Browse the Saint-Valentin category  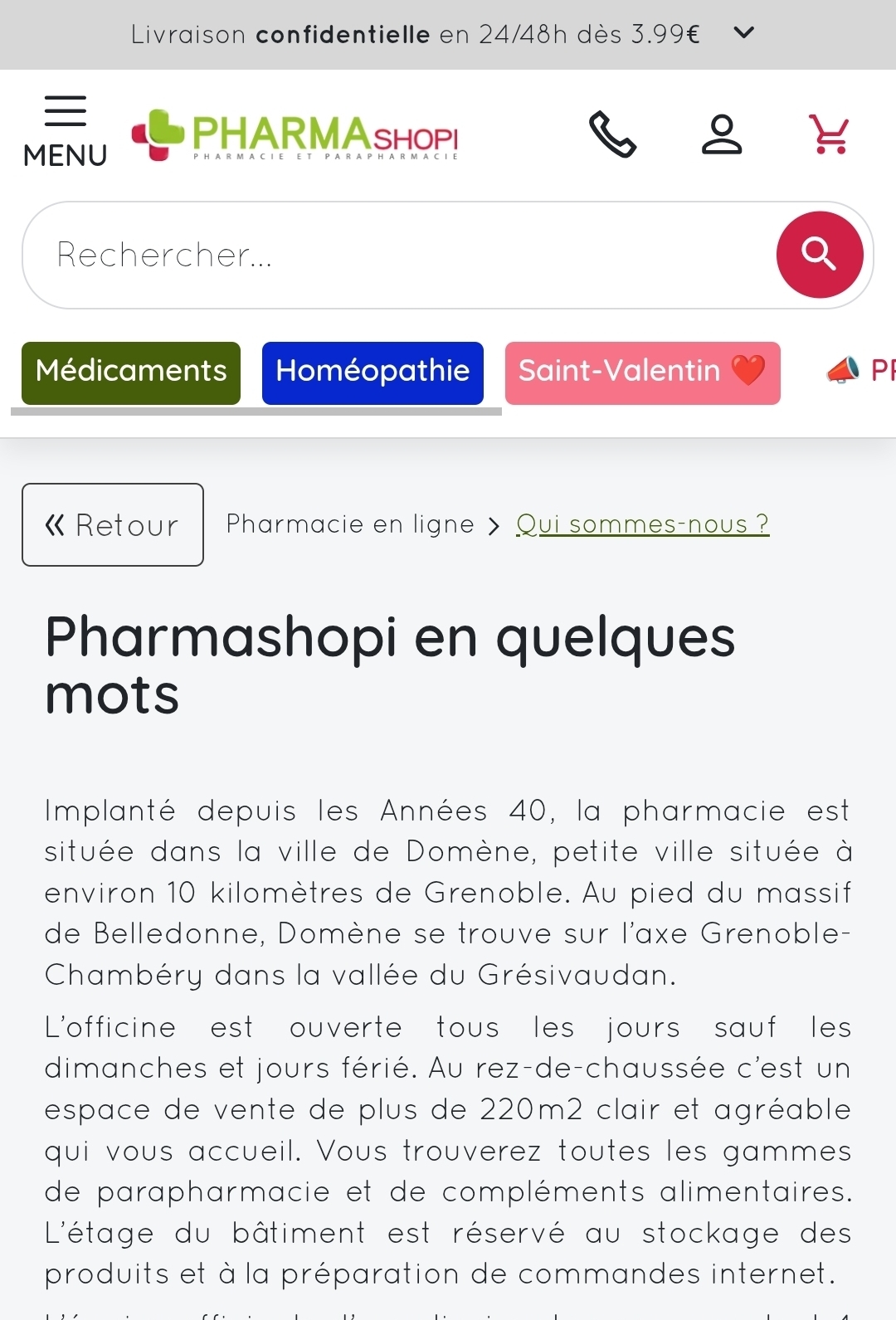642,373
